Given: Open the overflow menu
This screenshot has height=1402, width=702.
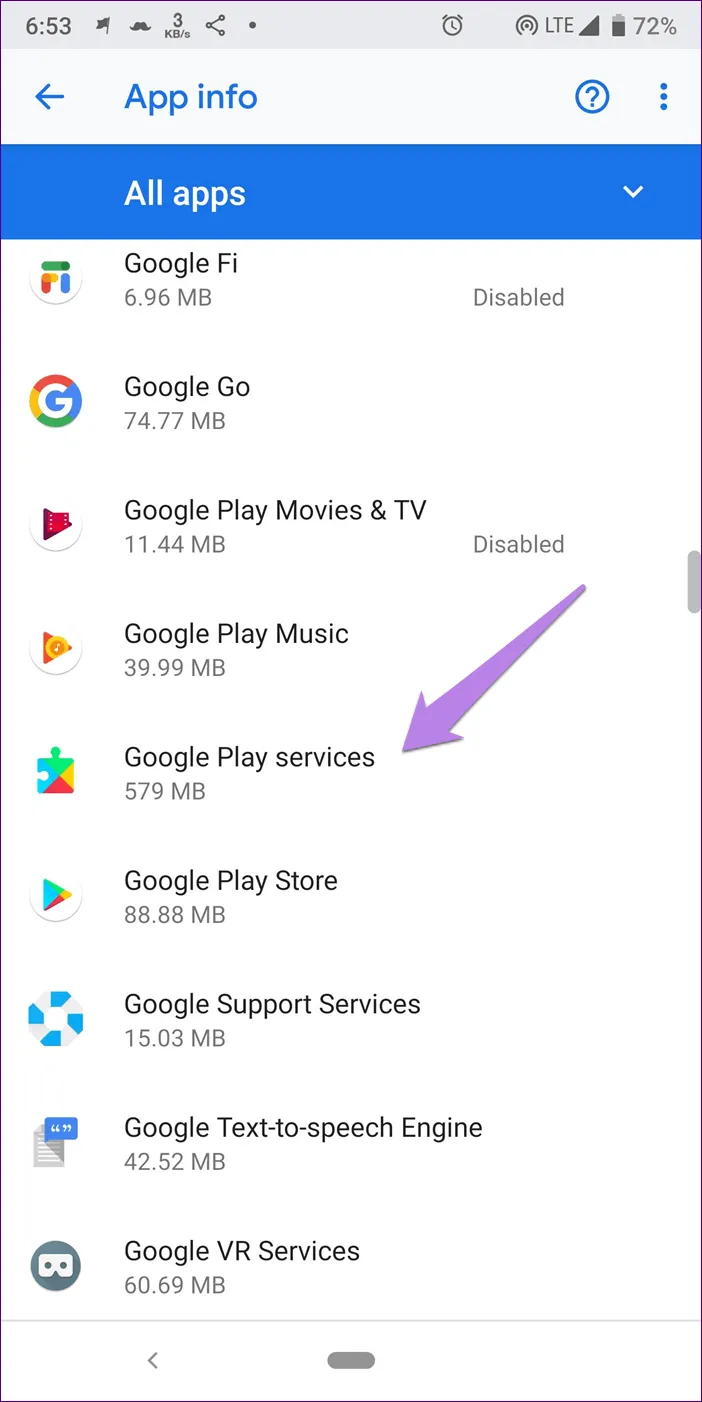Looking at the screenshot, I should tap(663, 97).
